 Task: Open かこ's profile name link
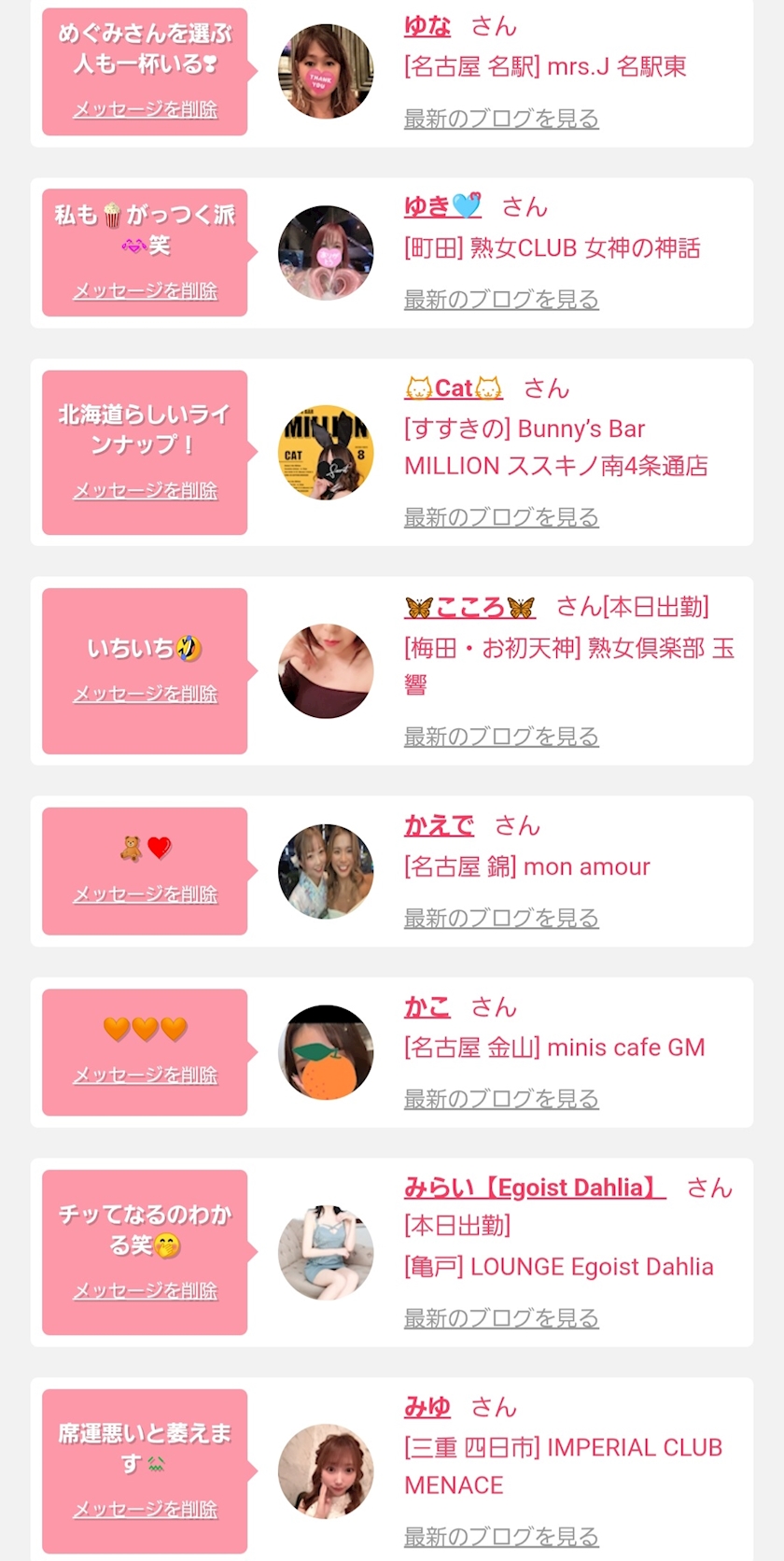pos(427,1006)
